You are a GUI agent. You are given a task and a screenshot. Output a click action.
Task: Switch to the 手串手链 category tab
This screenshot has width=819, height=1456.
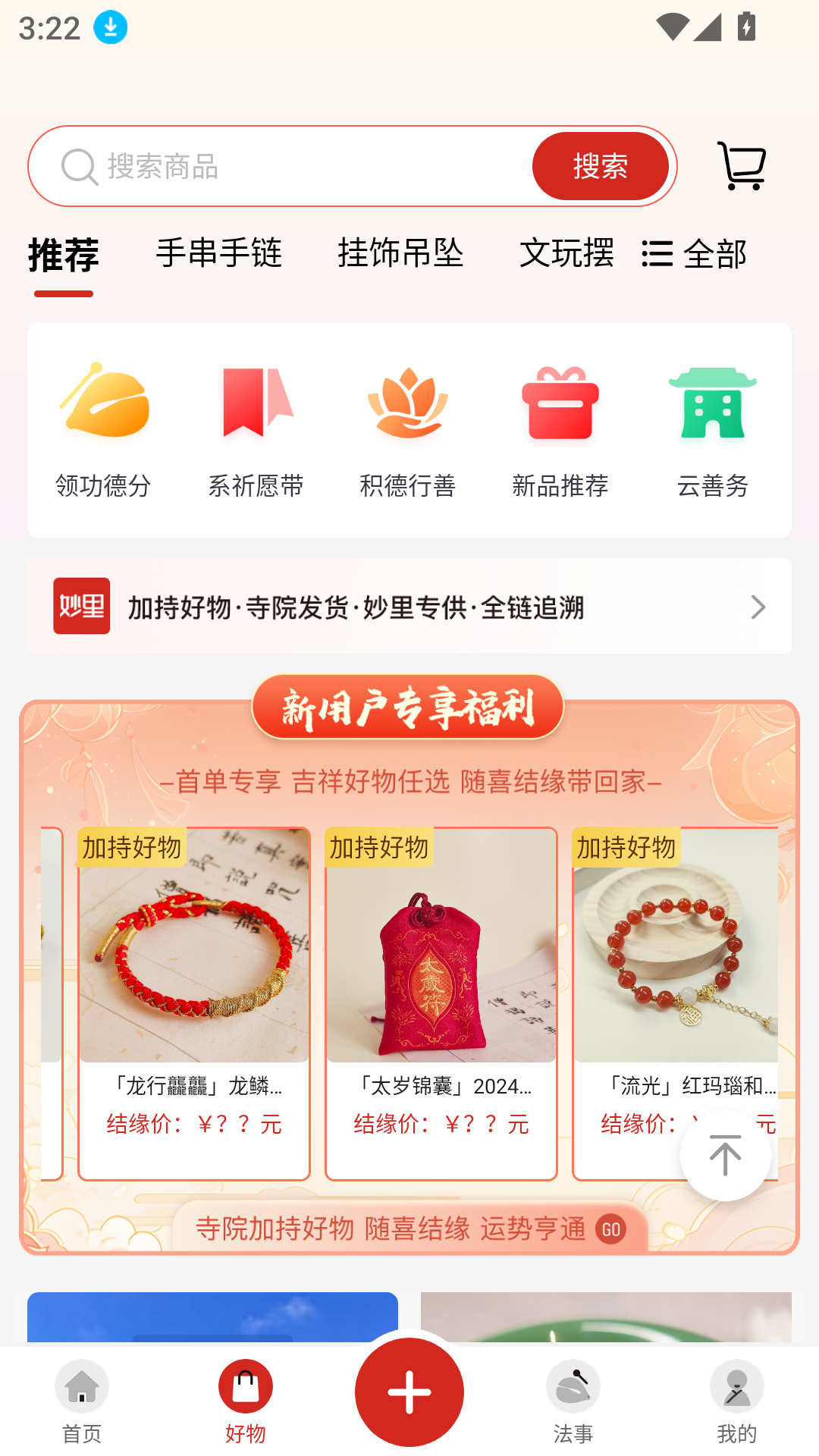(x=218, y=253)
